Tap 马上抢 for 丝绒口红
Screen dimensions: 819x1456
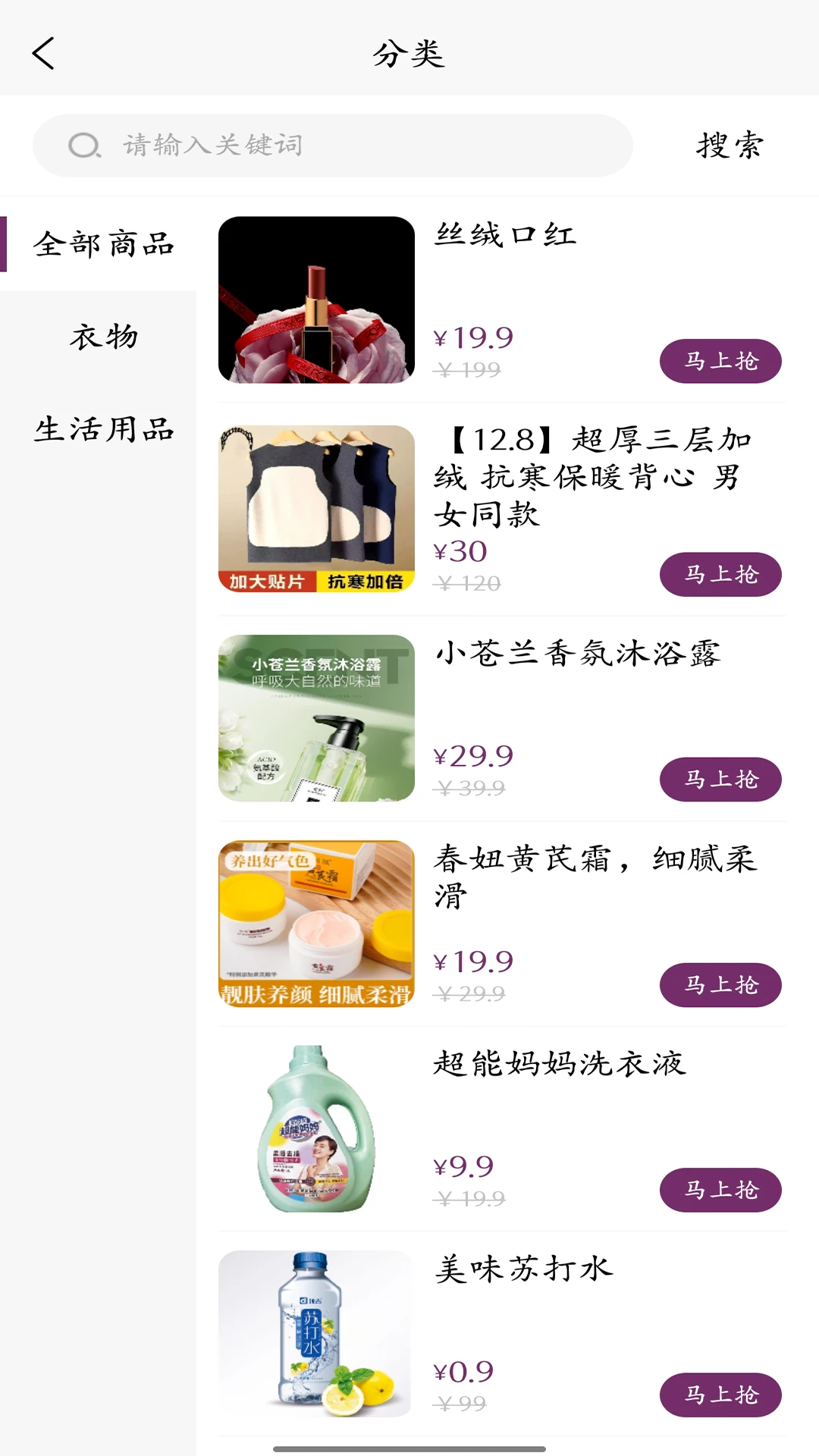pos(720,362)
